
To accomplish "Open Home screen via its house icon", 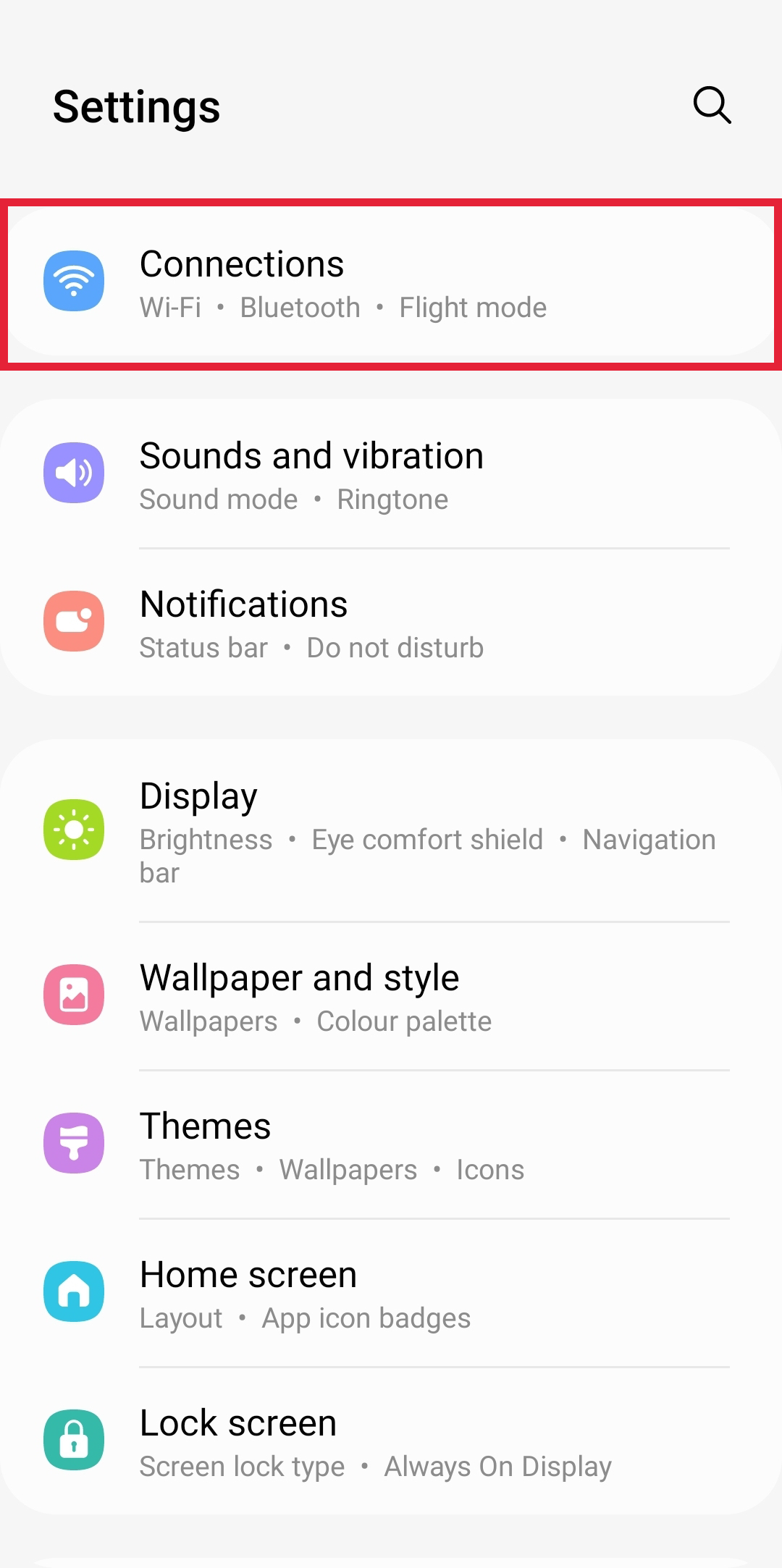I will (x=74, y=1293).
